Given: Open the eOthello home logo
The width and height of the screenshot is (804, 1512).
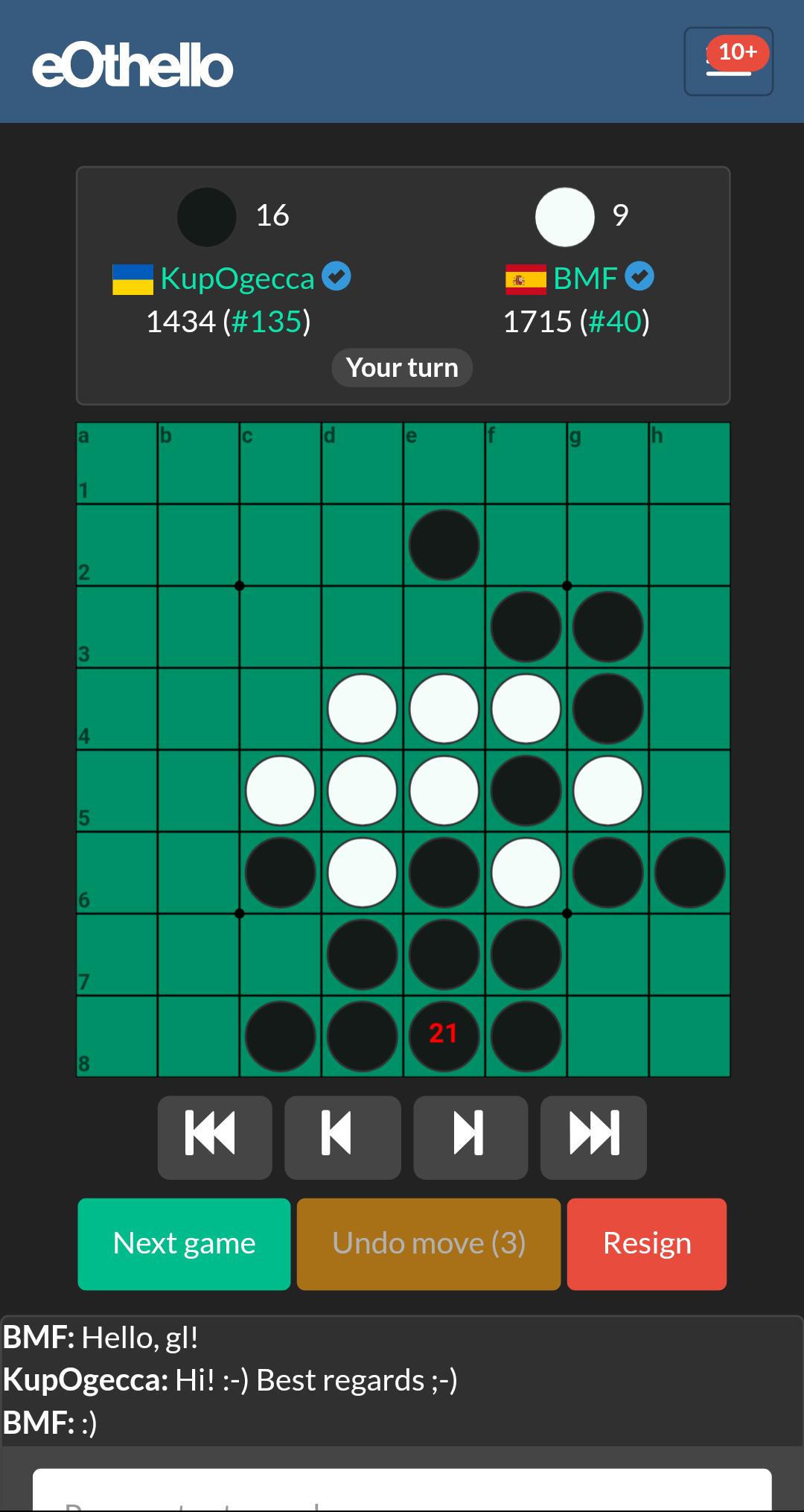Looking at the screenshot, I should (x=133, y=66).
